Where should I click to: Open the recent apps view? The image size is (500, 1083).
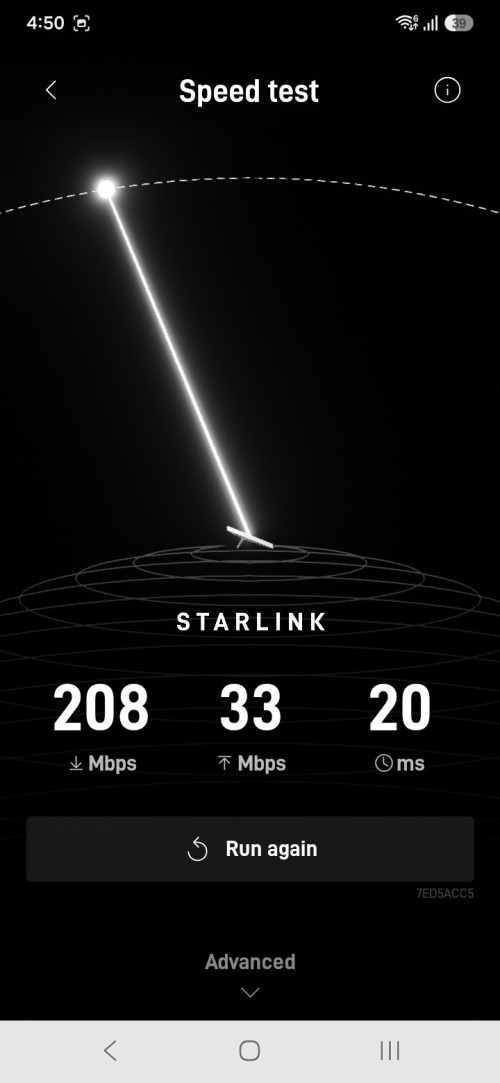click(390, 1051)
